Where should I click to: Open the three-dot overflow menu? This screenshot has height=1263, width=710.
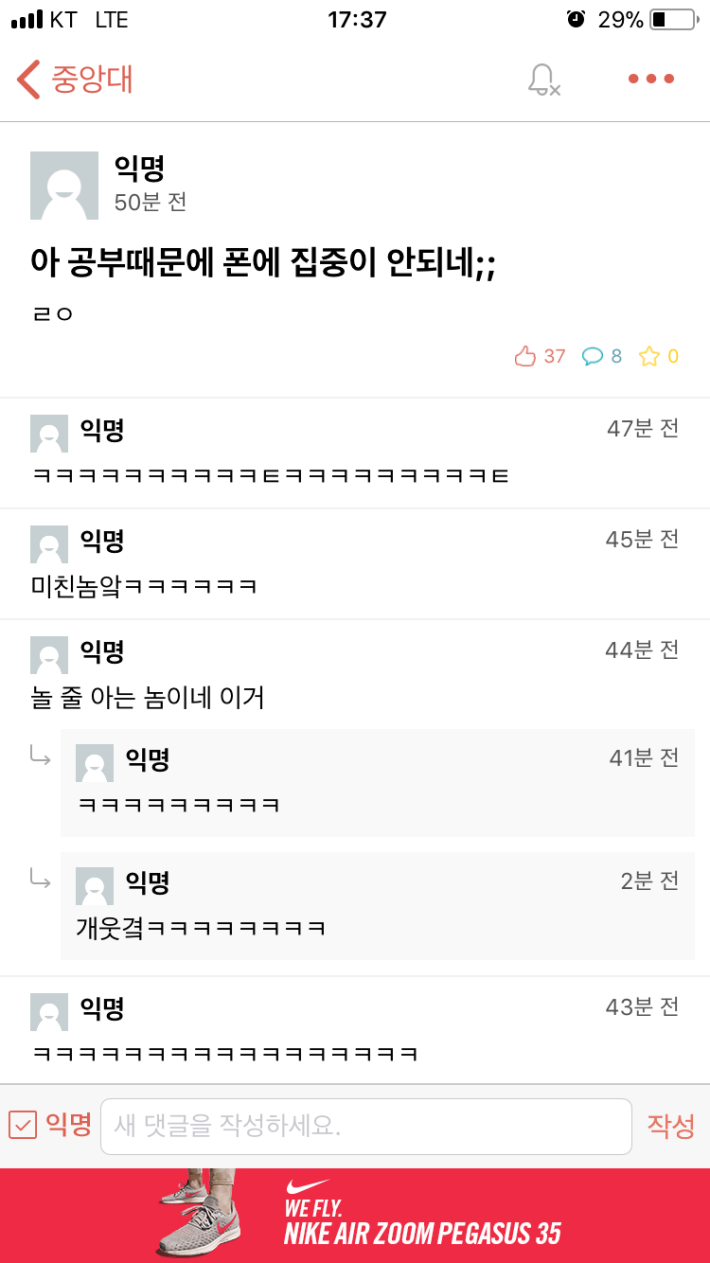pos(651,79)
